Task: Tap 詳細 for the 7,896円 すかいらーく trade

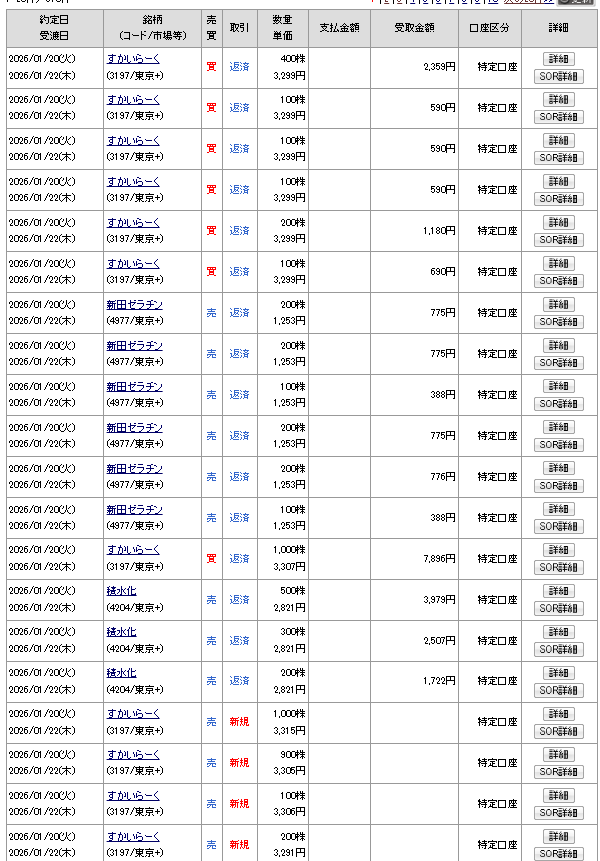Action: pos(559,550)
